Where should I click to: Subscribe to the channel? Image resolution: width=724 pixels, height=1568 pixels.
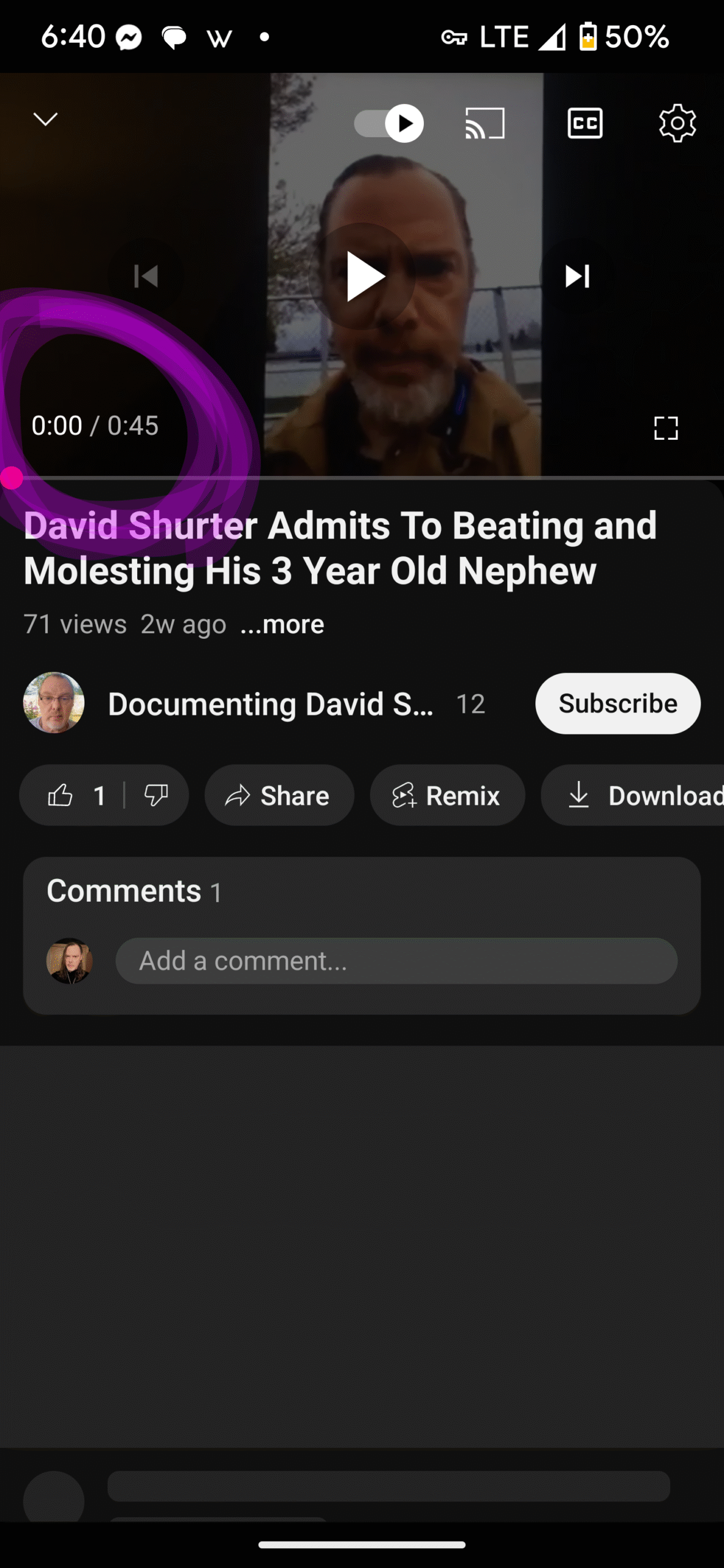[x=618, y=704]
